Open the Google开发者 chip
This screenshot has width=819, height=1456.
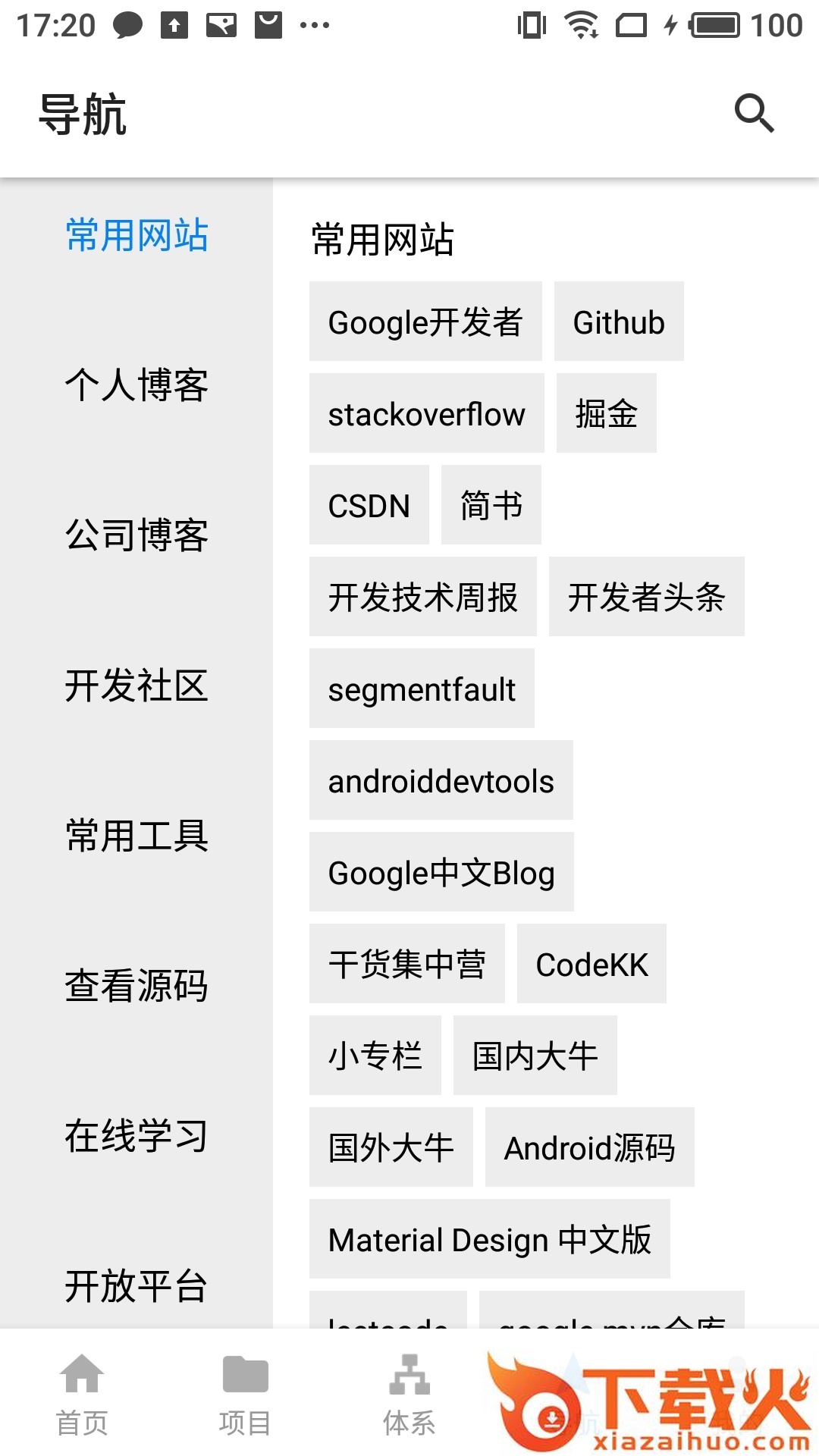pos(425,322)
